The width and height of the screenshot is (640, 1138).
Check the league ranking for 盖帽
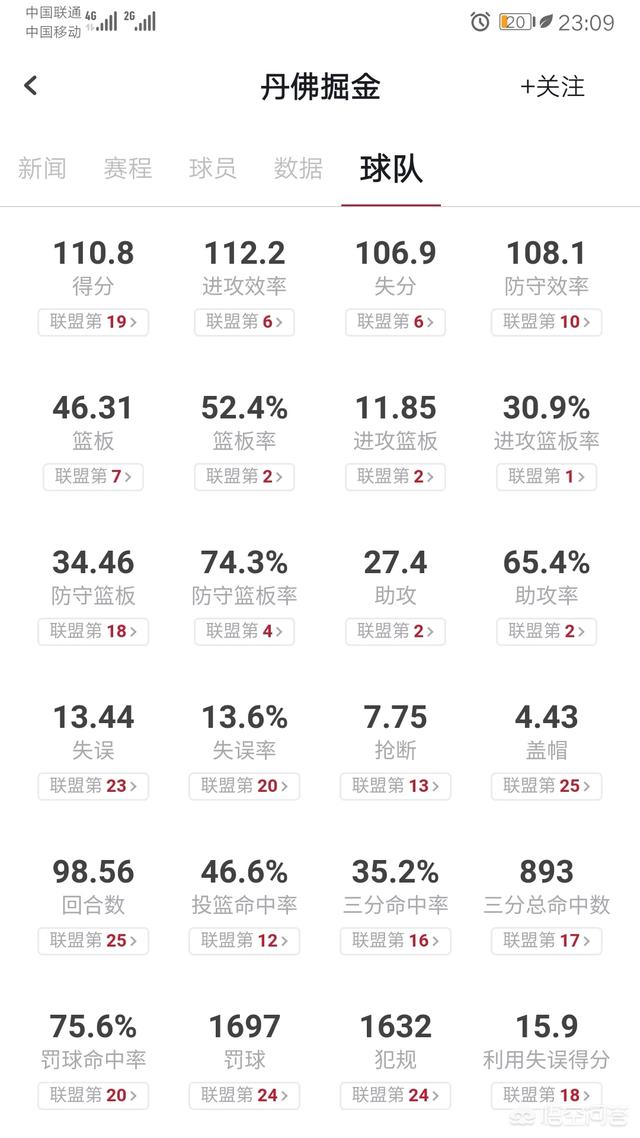tap(546, 786)
